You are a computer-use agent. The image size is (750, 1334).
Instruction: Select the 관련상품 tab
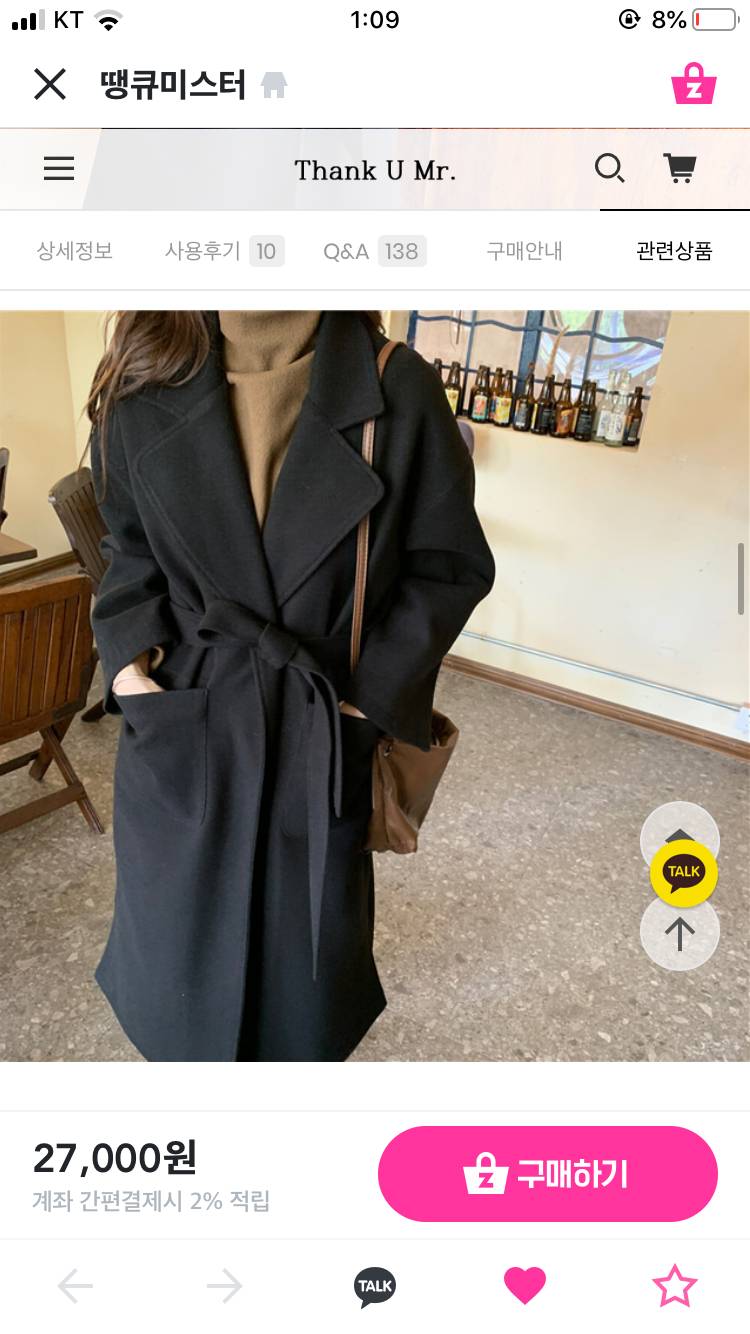(674, 251)
